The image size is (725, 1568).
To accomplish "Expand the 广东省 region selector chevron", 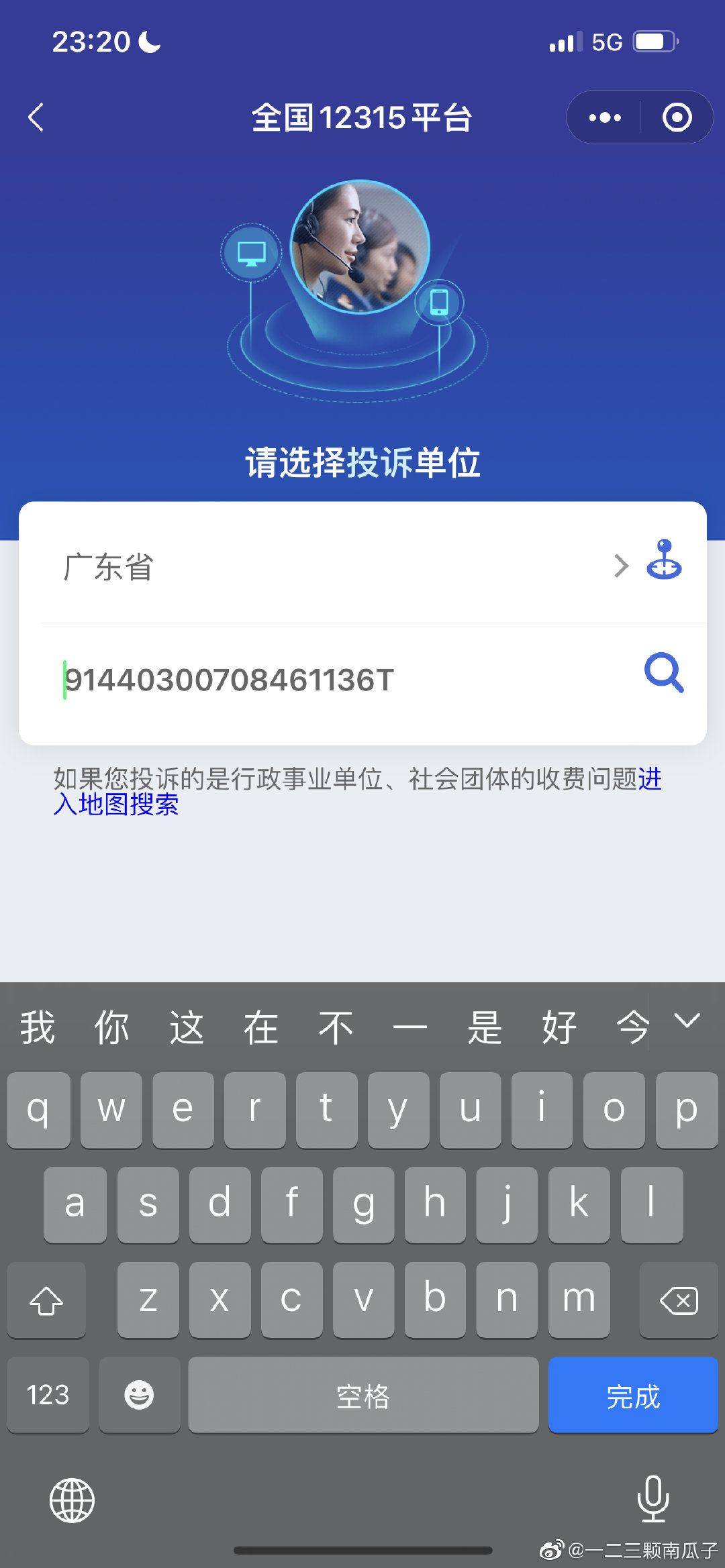I will [620, 567].
